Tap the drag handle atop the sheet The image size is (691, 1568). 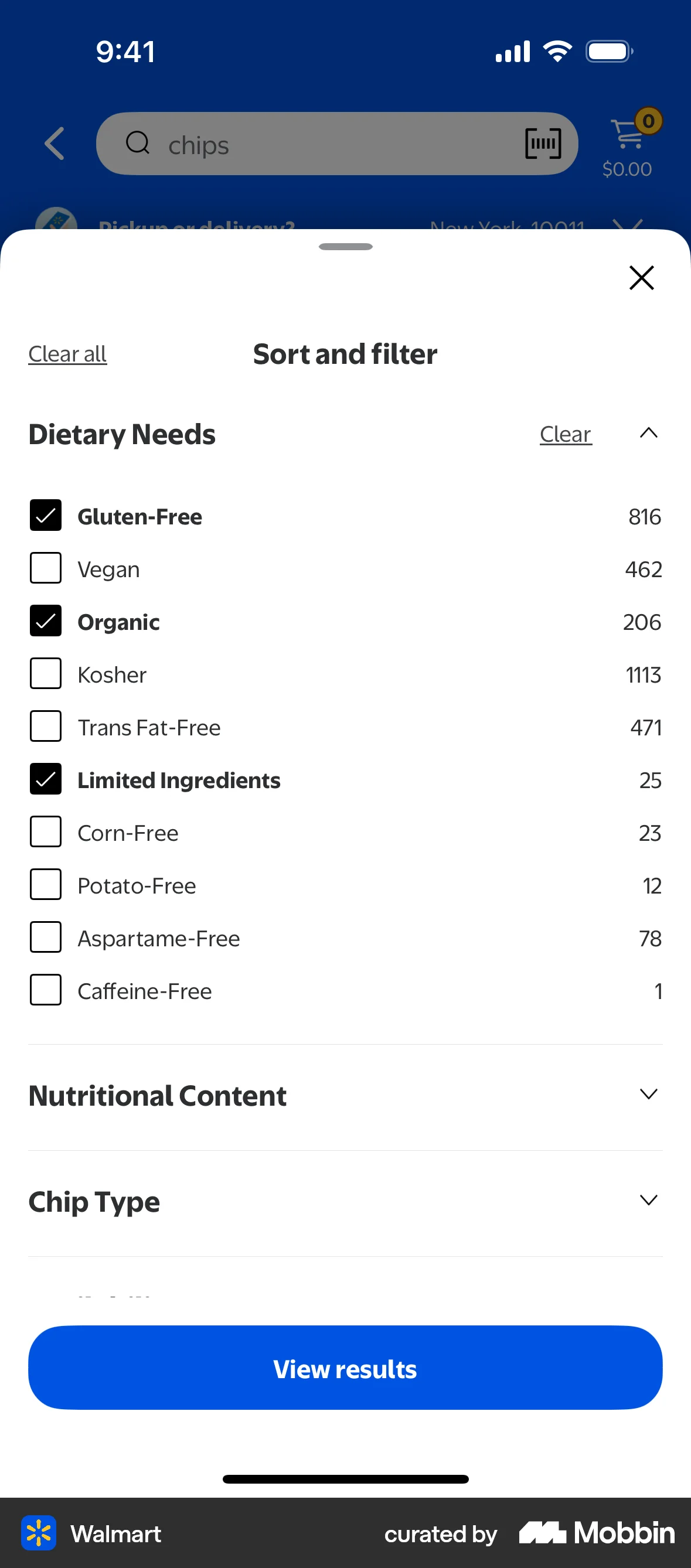(x=345, y=247)
